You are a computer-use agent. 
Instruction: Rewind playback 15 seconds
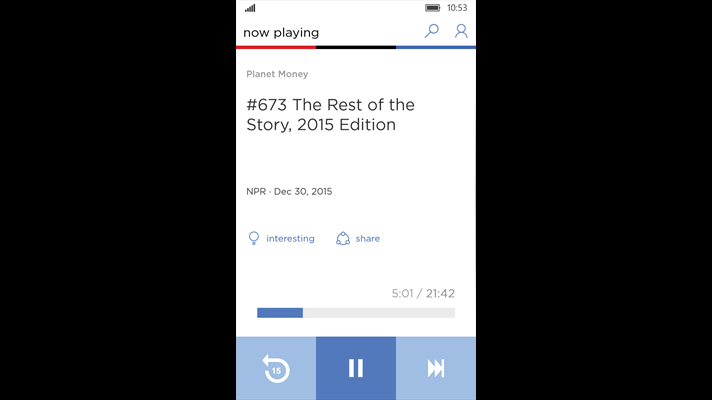coord(276,368)
